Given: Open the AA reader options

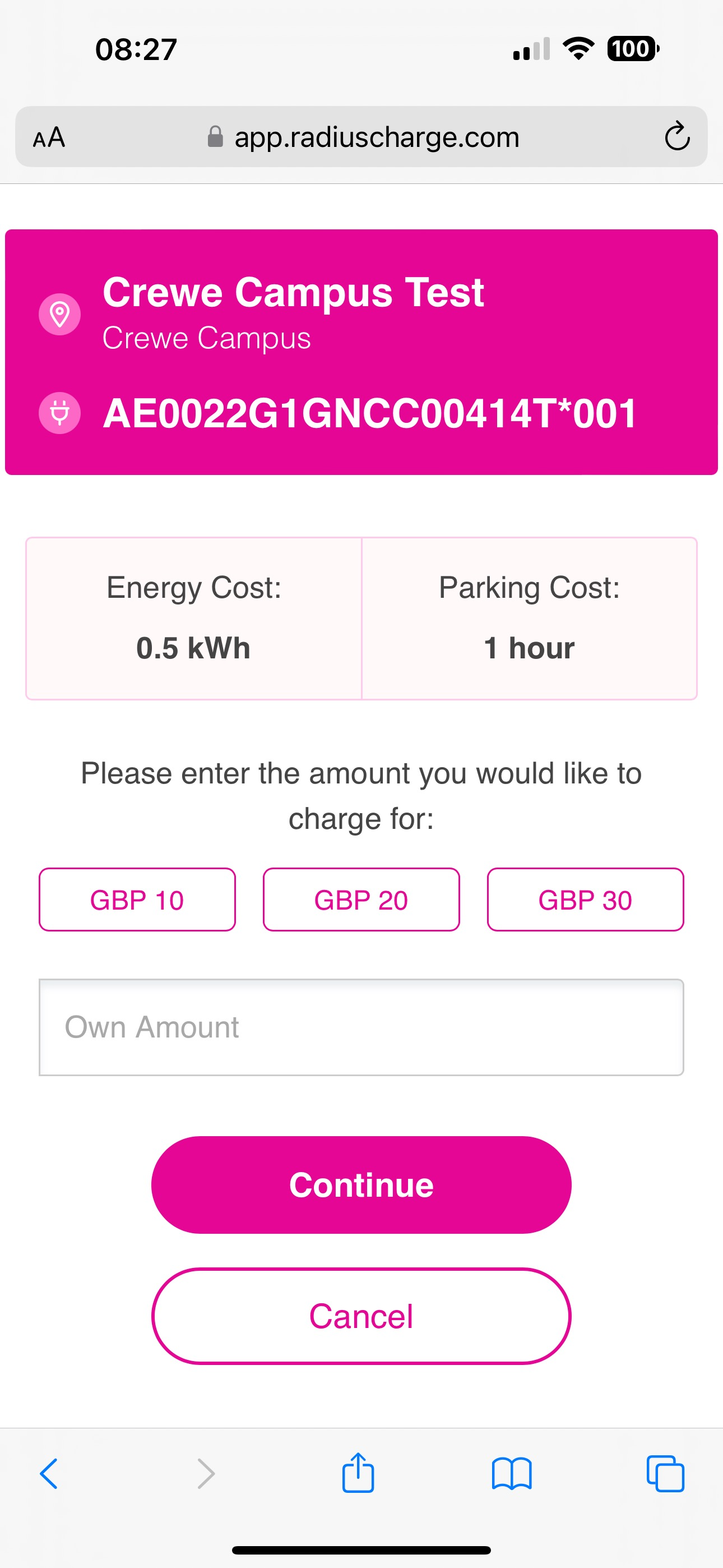Looking at the screenshot, I should coord(49,137).
